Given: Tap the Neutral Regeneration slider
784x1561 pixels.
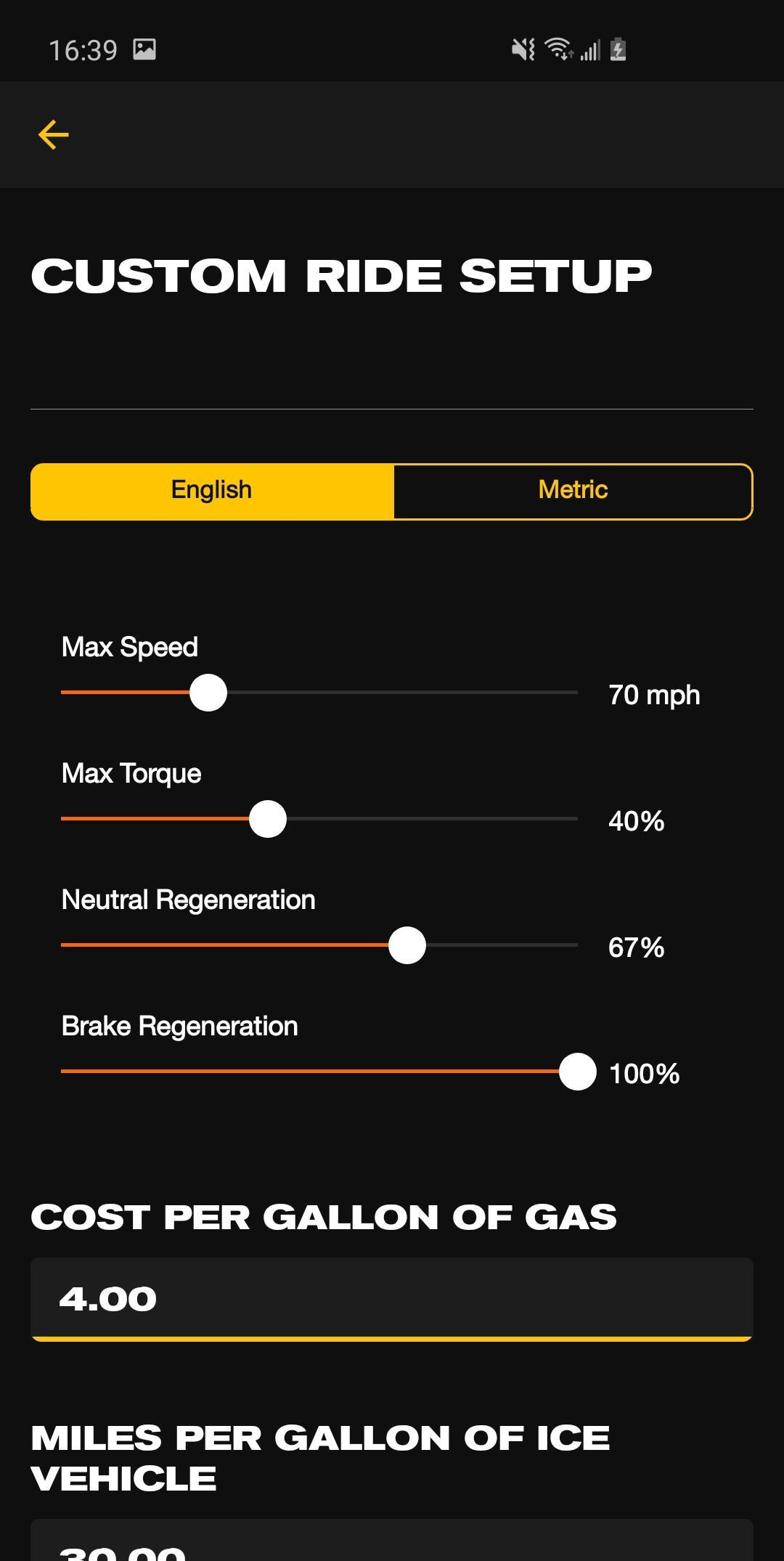Looking at the screenshot, I should [407, 945].
